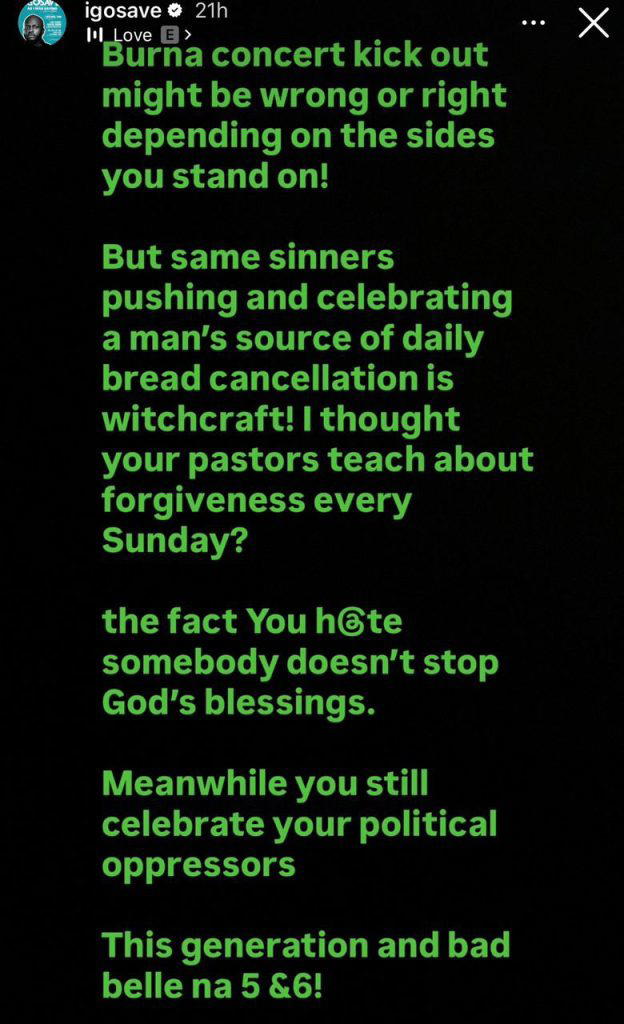Screen dimensions: 624x1024
Task: Open the Love music track
Action: (x=133, y=35)
